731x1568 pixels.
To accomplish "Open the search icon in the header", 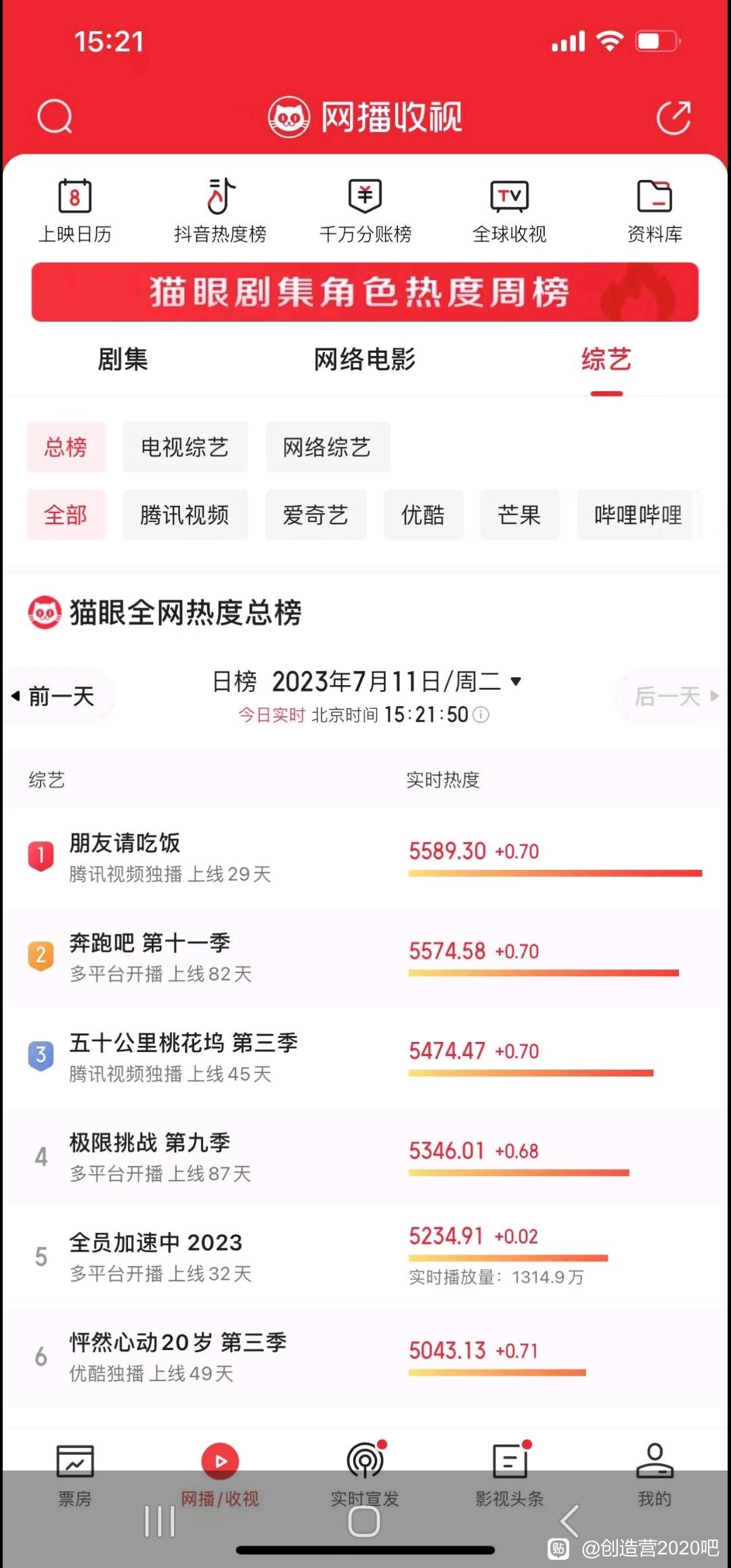I will 55,117.
